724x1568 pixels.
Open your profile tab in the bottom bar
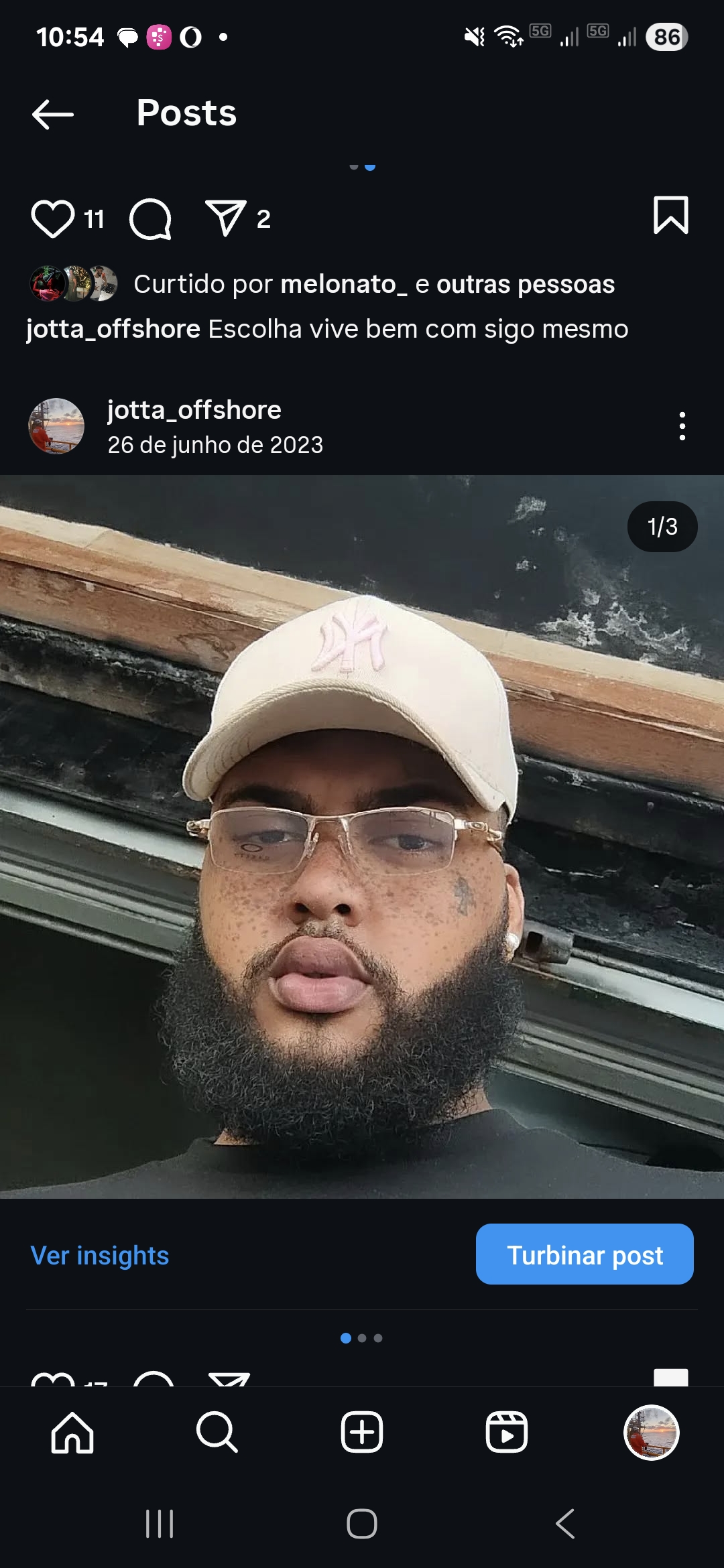coord(651,1433)
